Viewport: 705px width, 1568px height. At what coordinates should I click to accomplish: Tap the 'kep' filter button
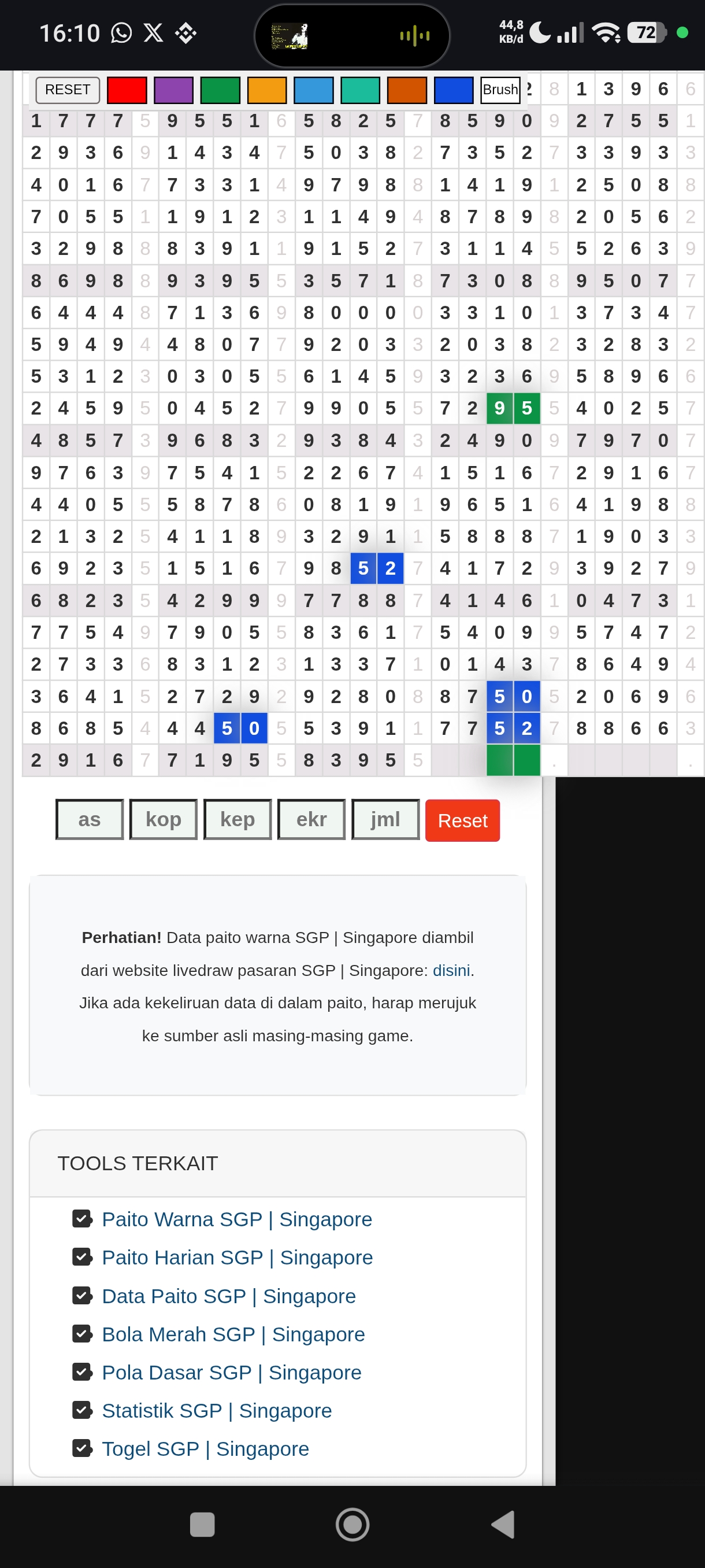[x=238, y=819]
